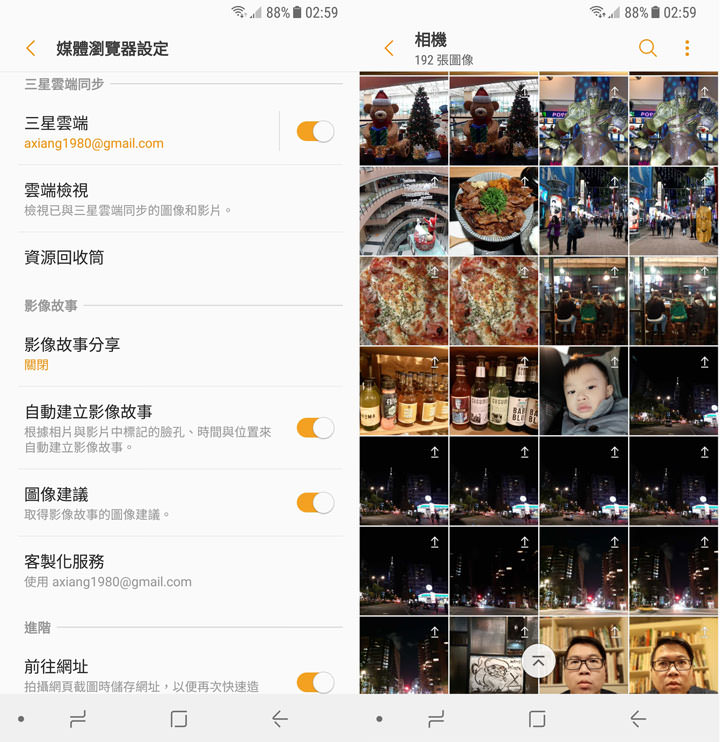Open the beef rice bowl photo
The width and height of the screenshot is (720, 742).
493,210
